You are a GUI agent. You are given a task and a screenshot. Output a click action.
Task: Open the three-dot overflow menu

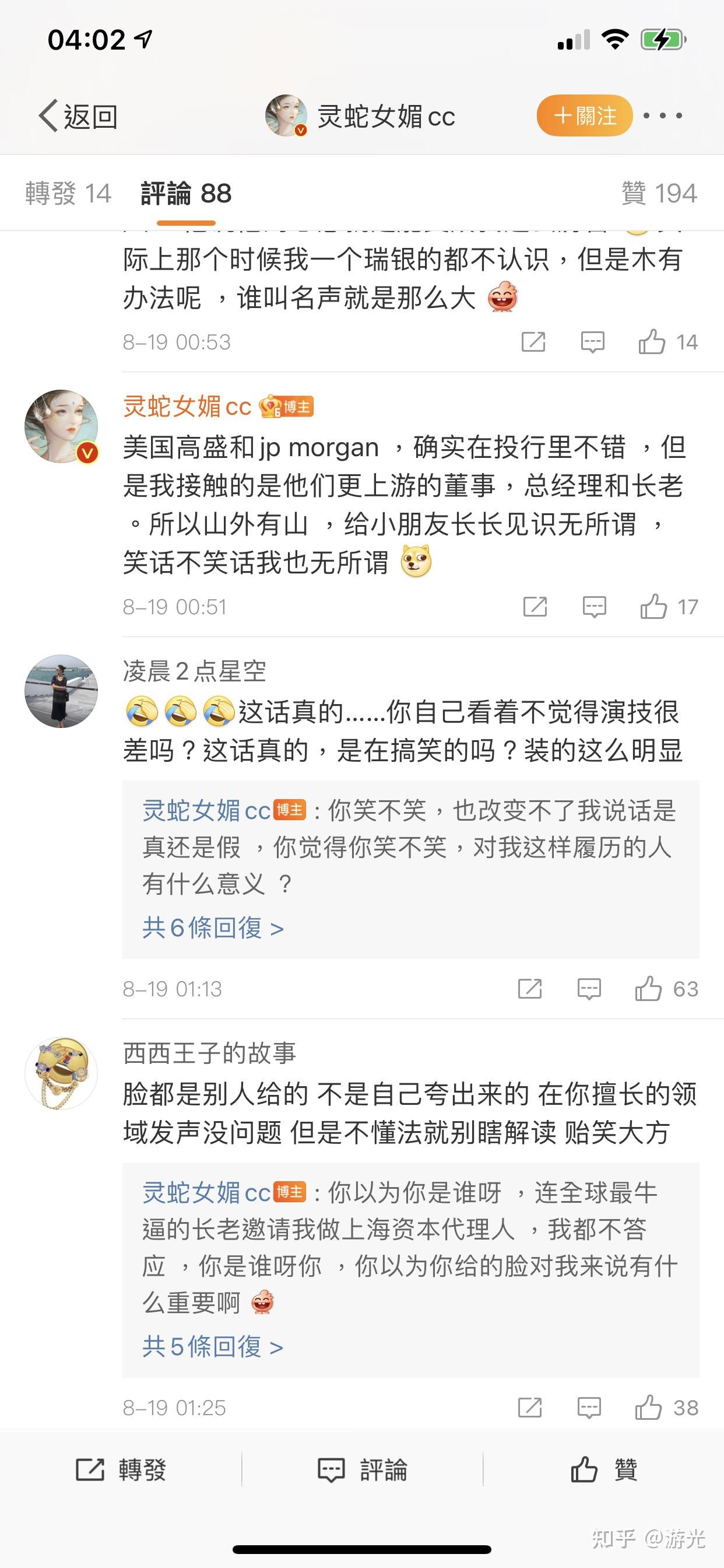point(663,116)
